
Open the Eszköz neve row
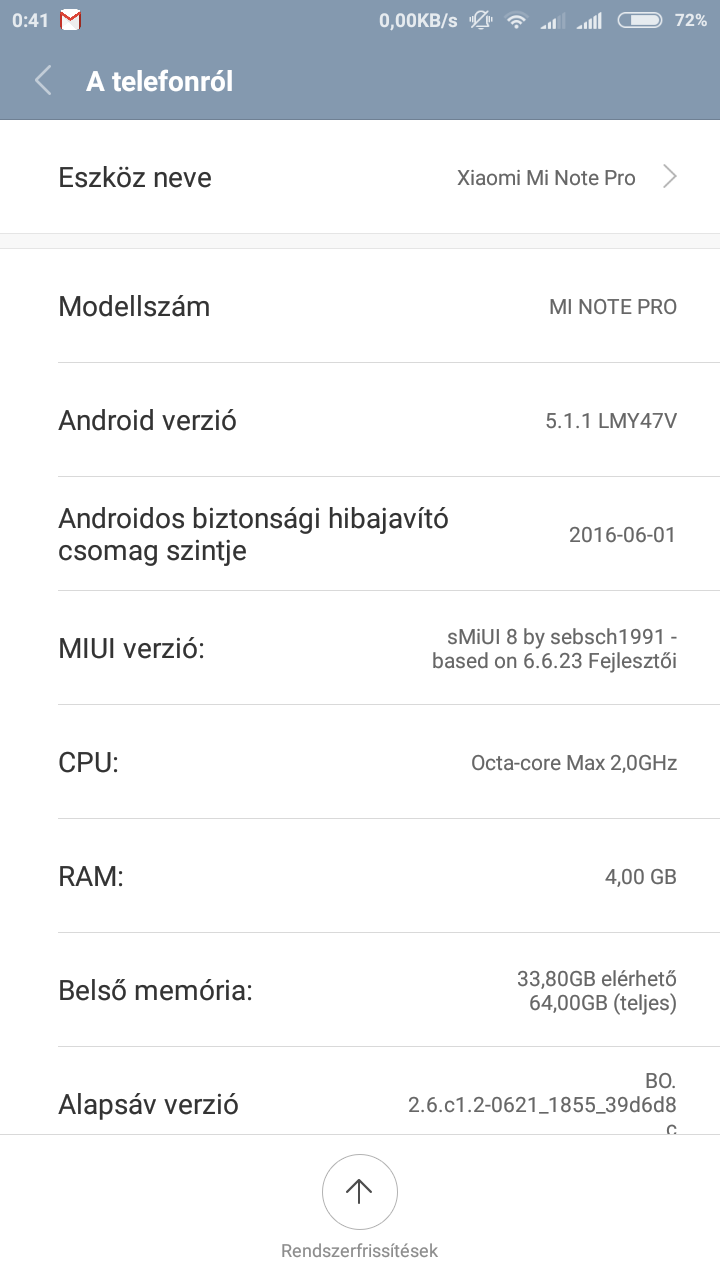360,178
